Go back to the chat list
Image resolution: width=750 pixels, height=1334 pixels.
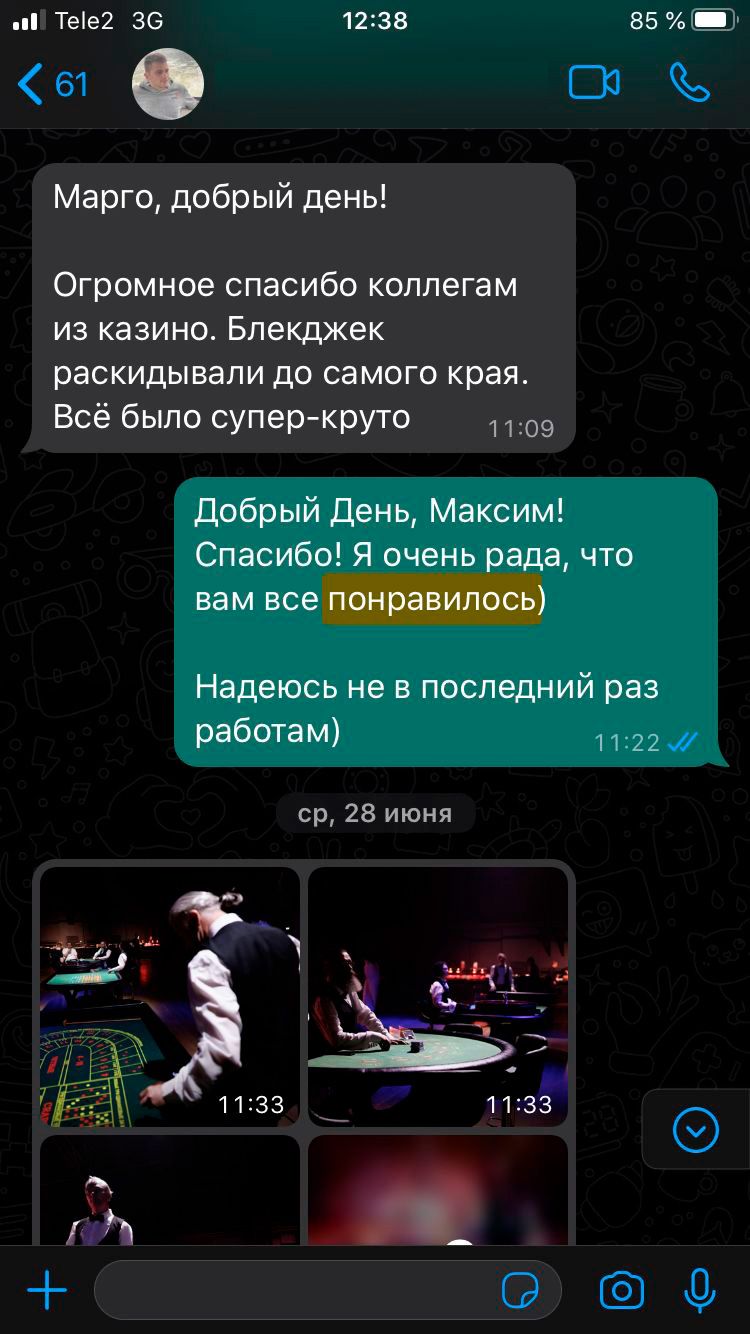[53, 84]
